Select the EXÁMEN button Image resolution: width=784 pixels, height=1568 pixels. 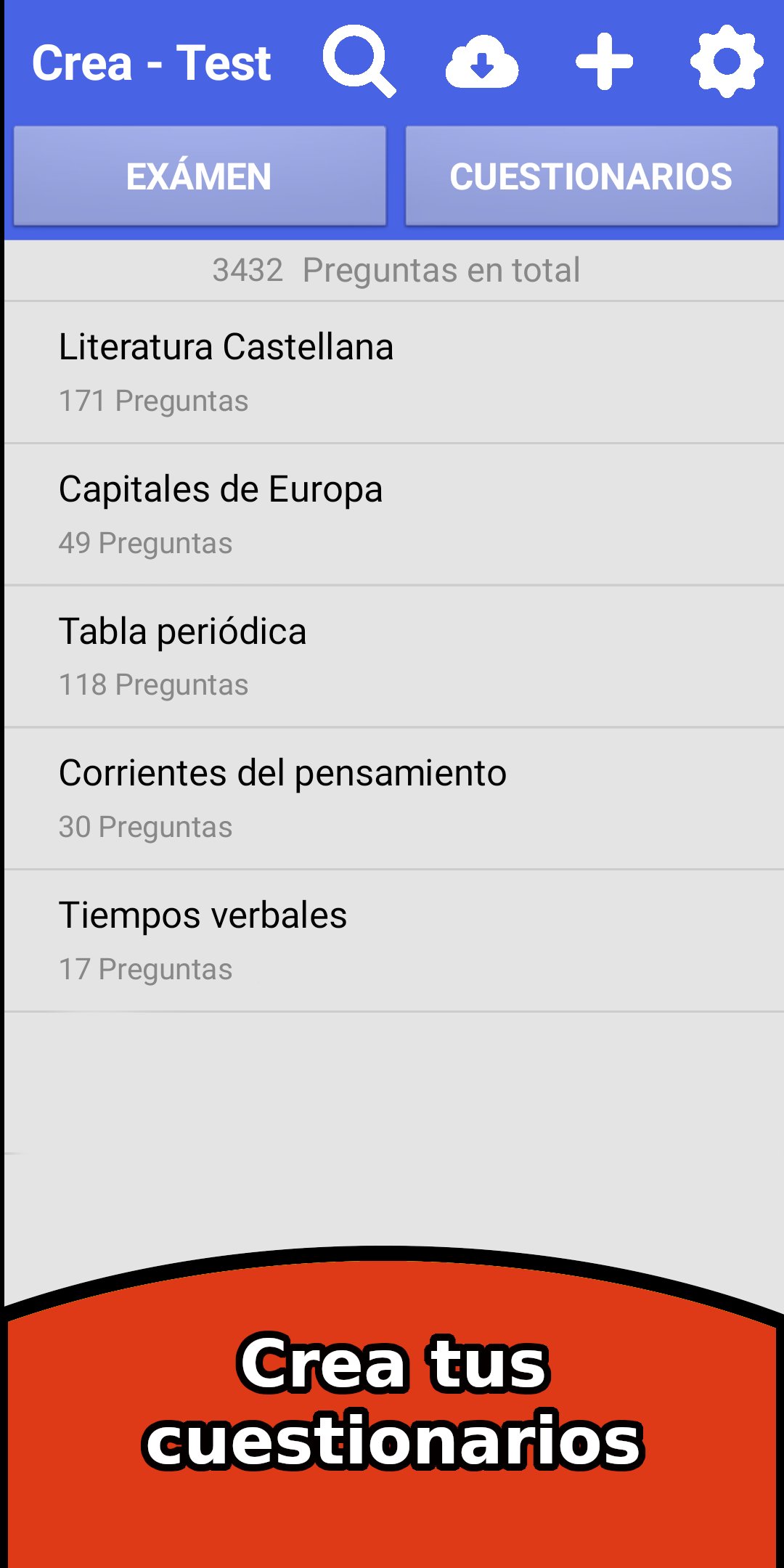(200, 176)
